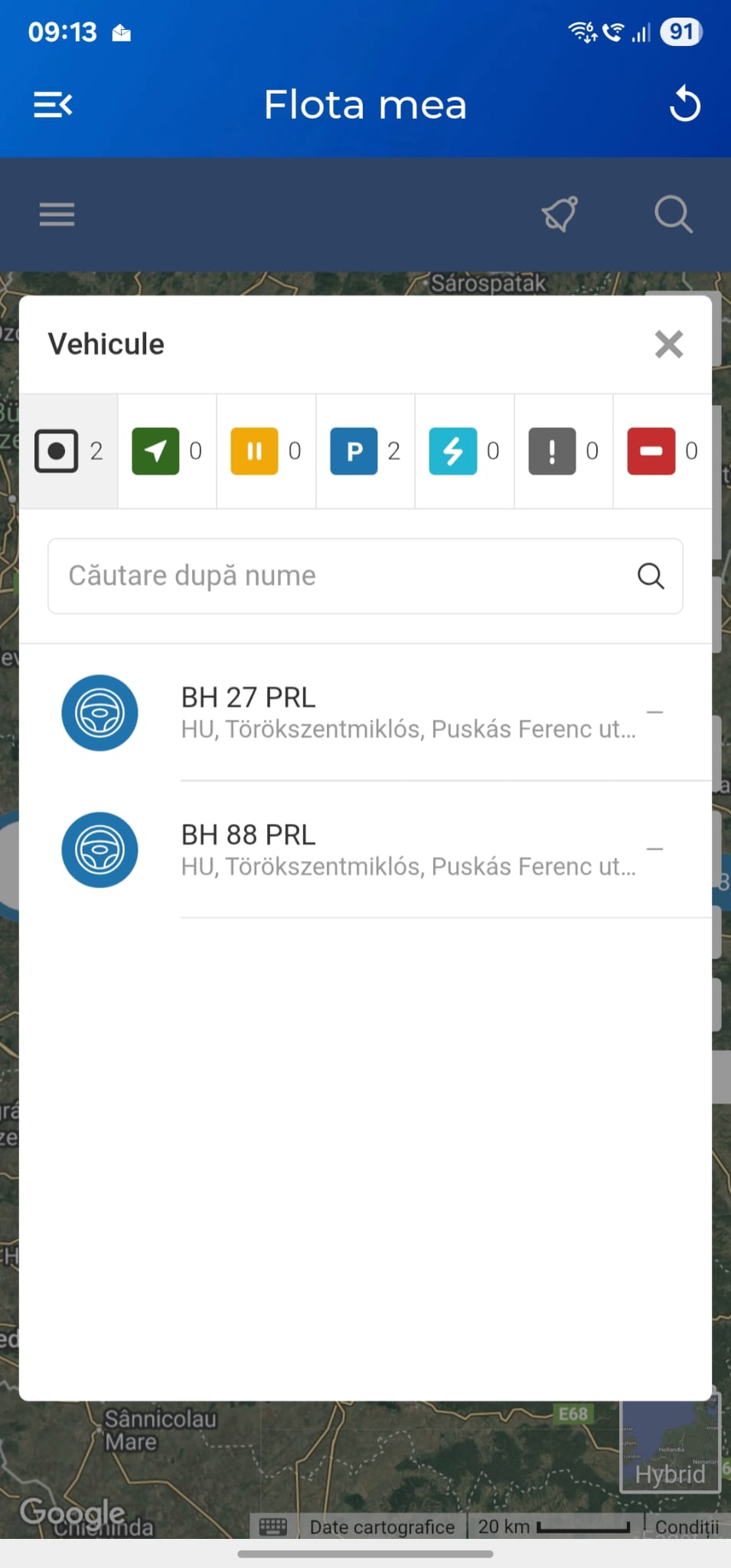Select the all vehicles status filter
This screenshot has width=731, height=1568.
[68, 451]
